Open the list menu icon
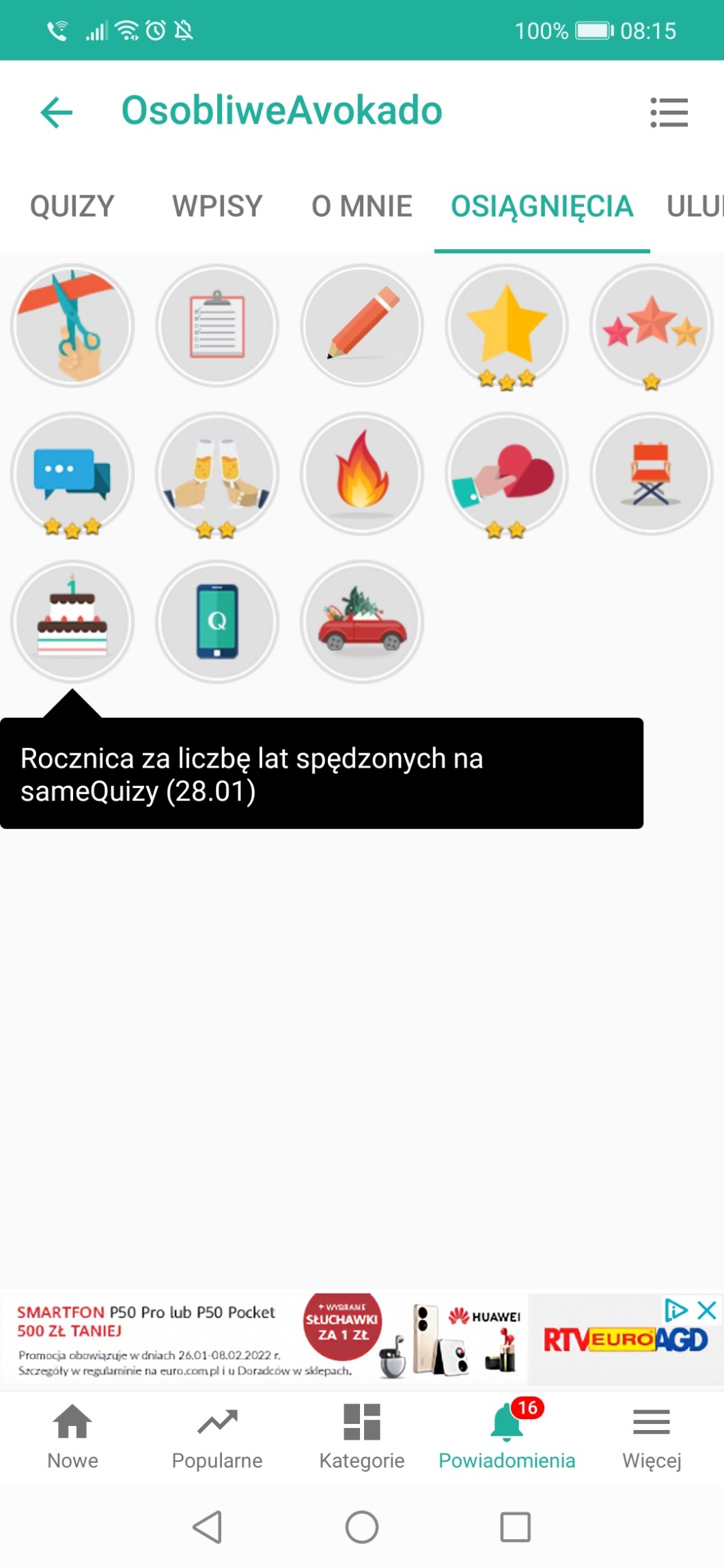 click(x=669, y=112)
